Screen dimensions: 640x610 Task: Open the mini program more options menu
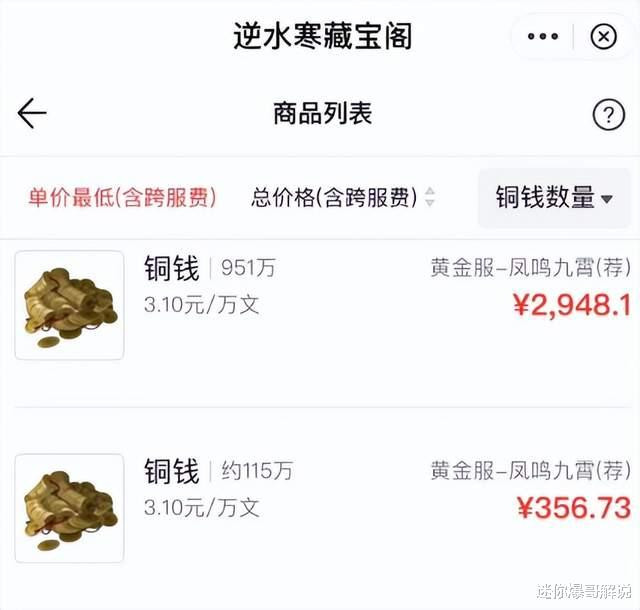pos(542,37)
